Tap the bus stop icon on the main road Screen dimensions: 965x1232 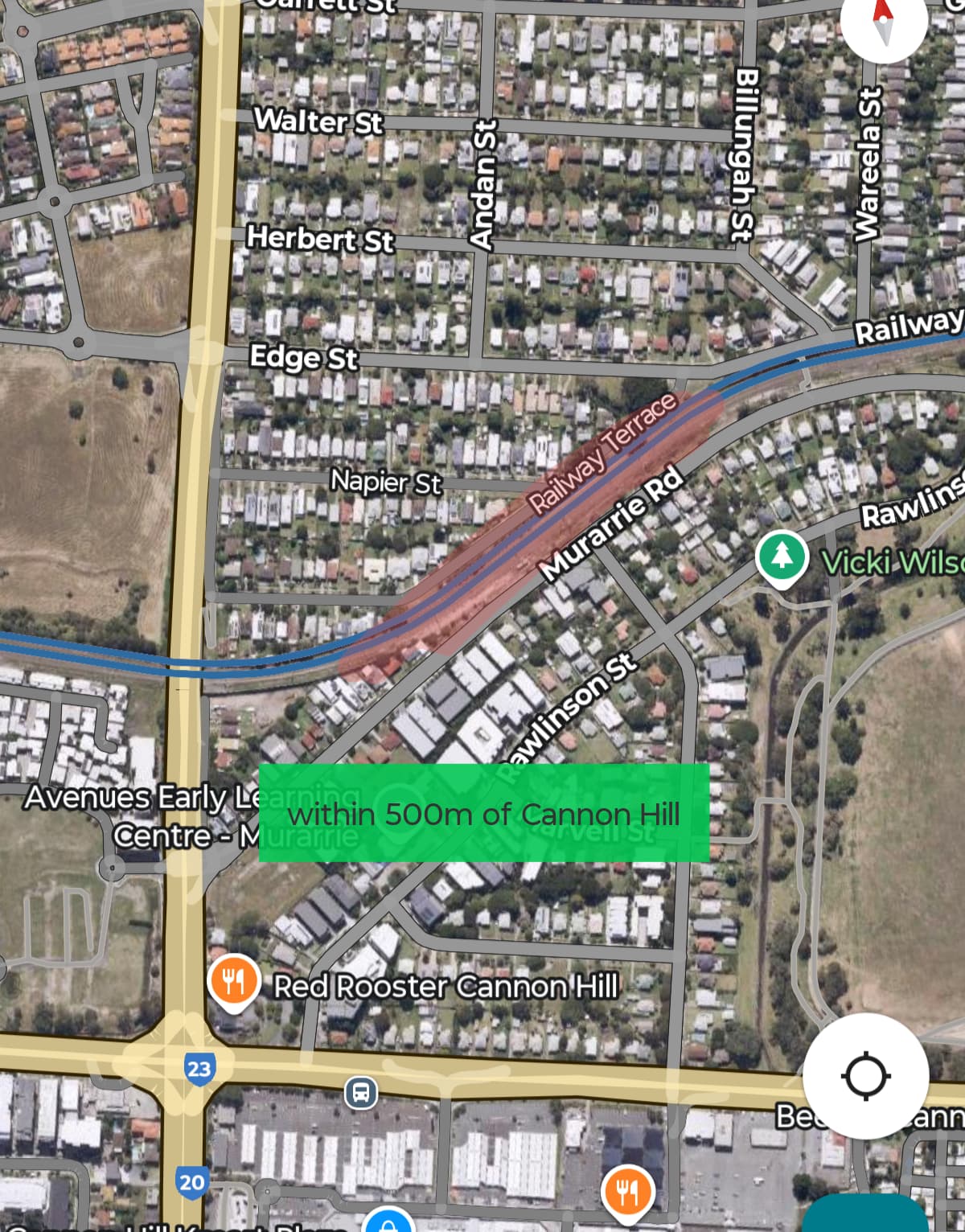[x=361, y=1093]
